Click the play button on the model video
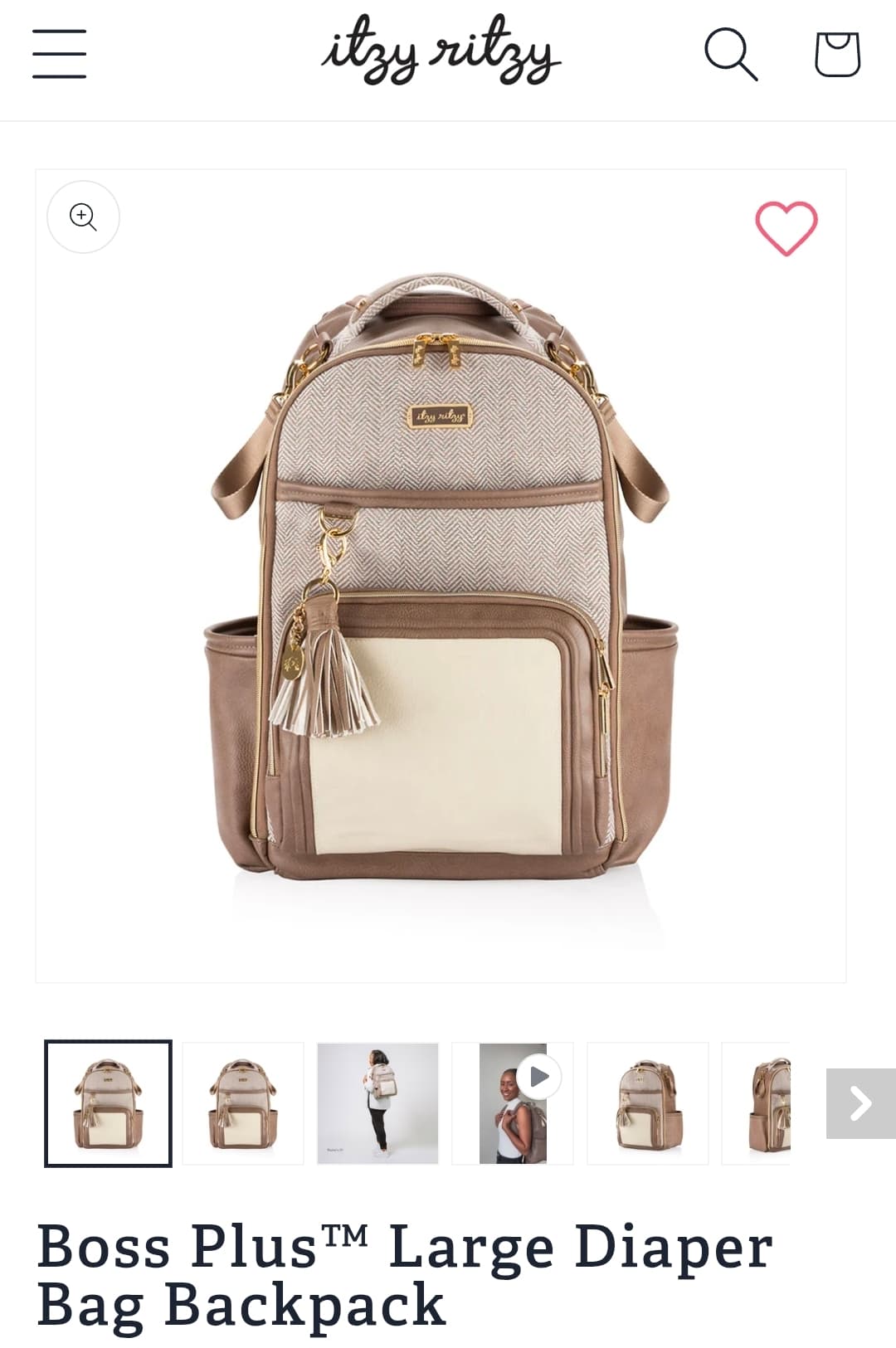Screen dimensions: 896x1348 tap(538, 1076)
